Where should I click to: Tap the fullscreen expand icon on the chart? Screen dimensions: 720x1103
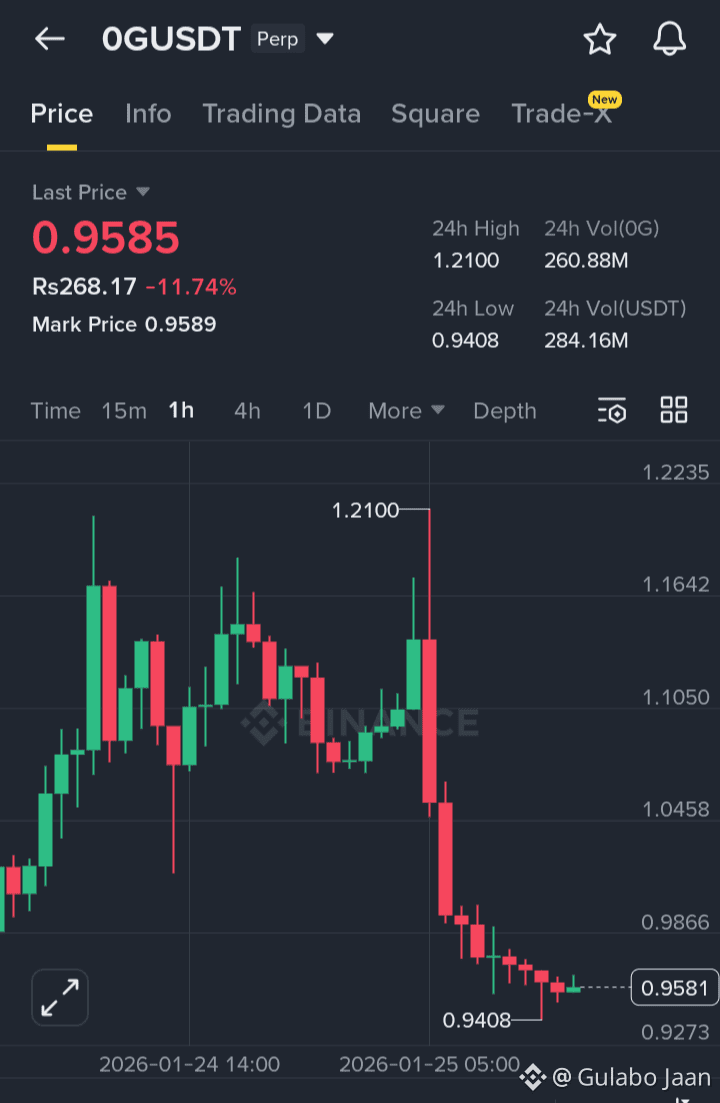59,997
